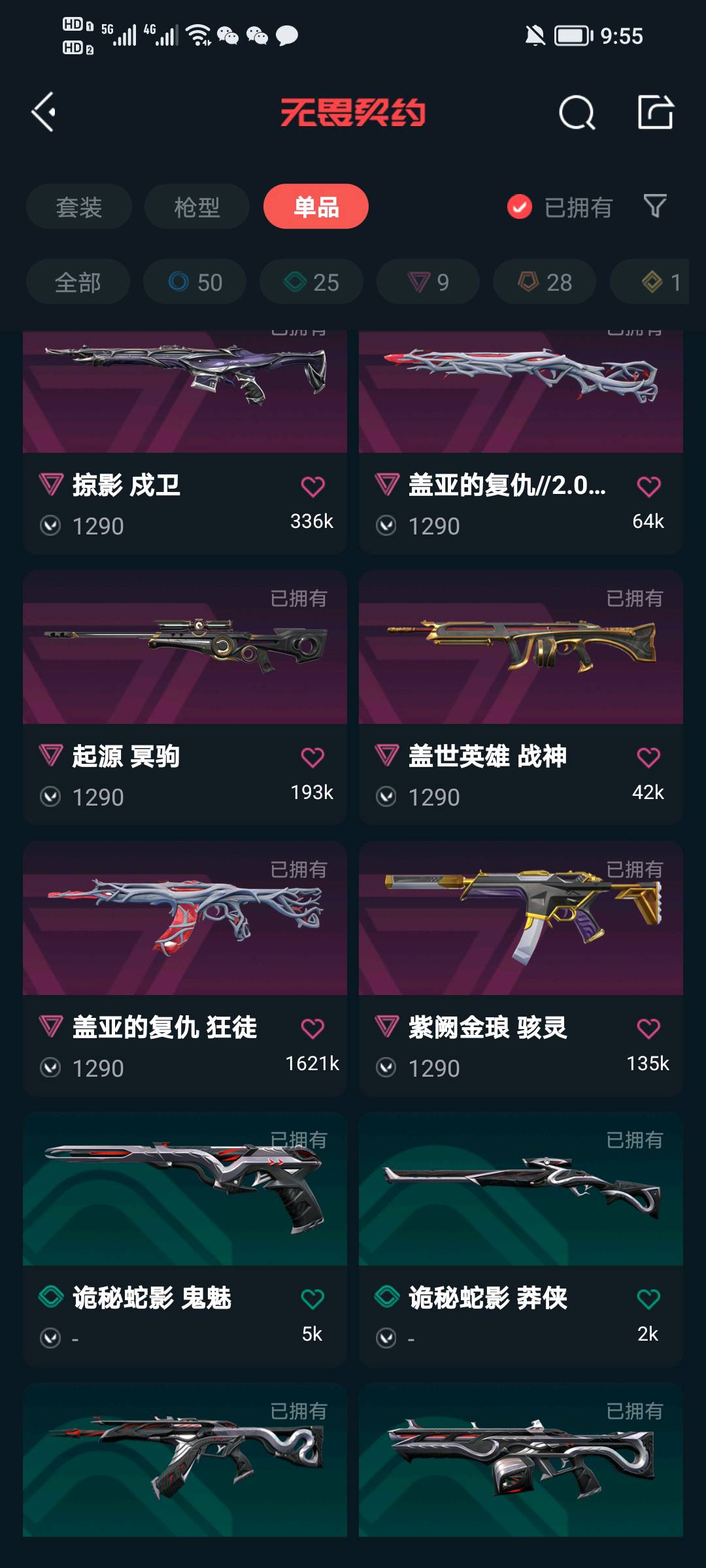Like the 诡秘蛇影 鬼魅 skin

(312, 1299)
